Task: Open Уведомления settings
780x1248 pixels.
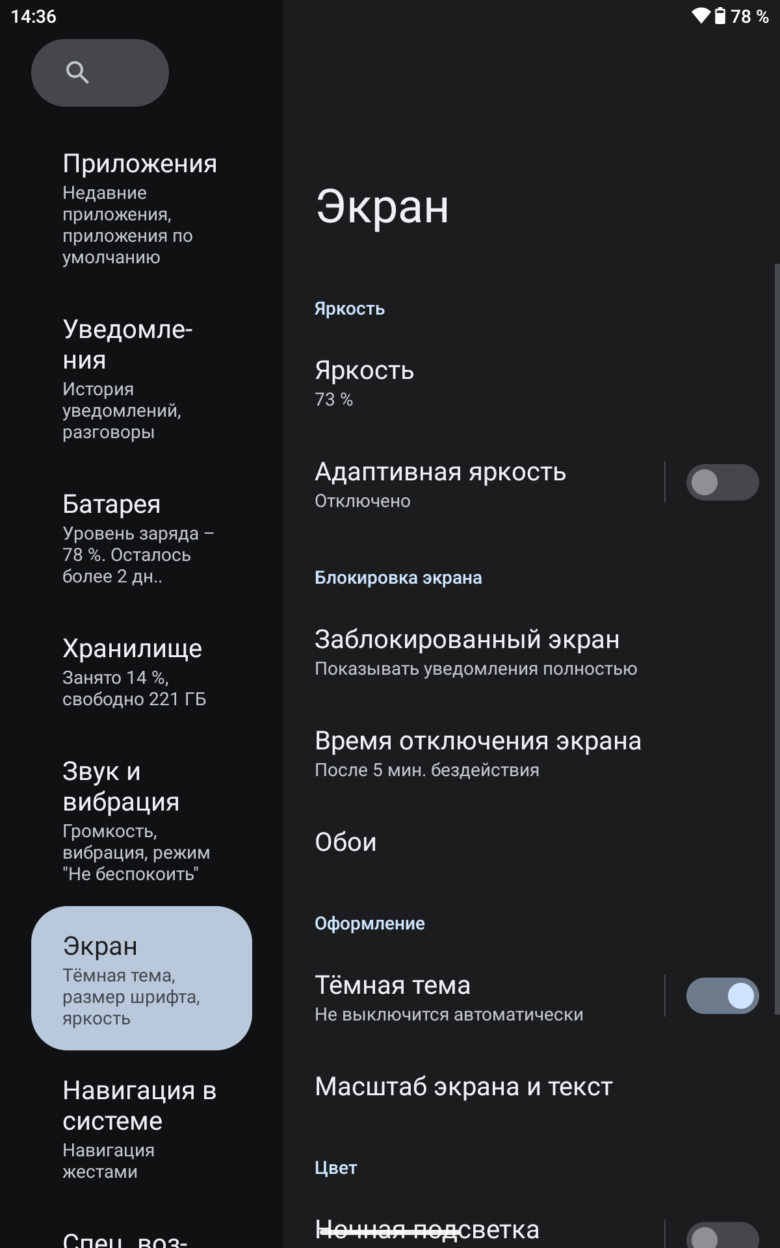Action: click(x=141, y=379)
